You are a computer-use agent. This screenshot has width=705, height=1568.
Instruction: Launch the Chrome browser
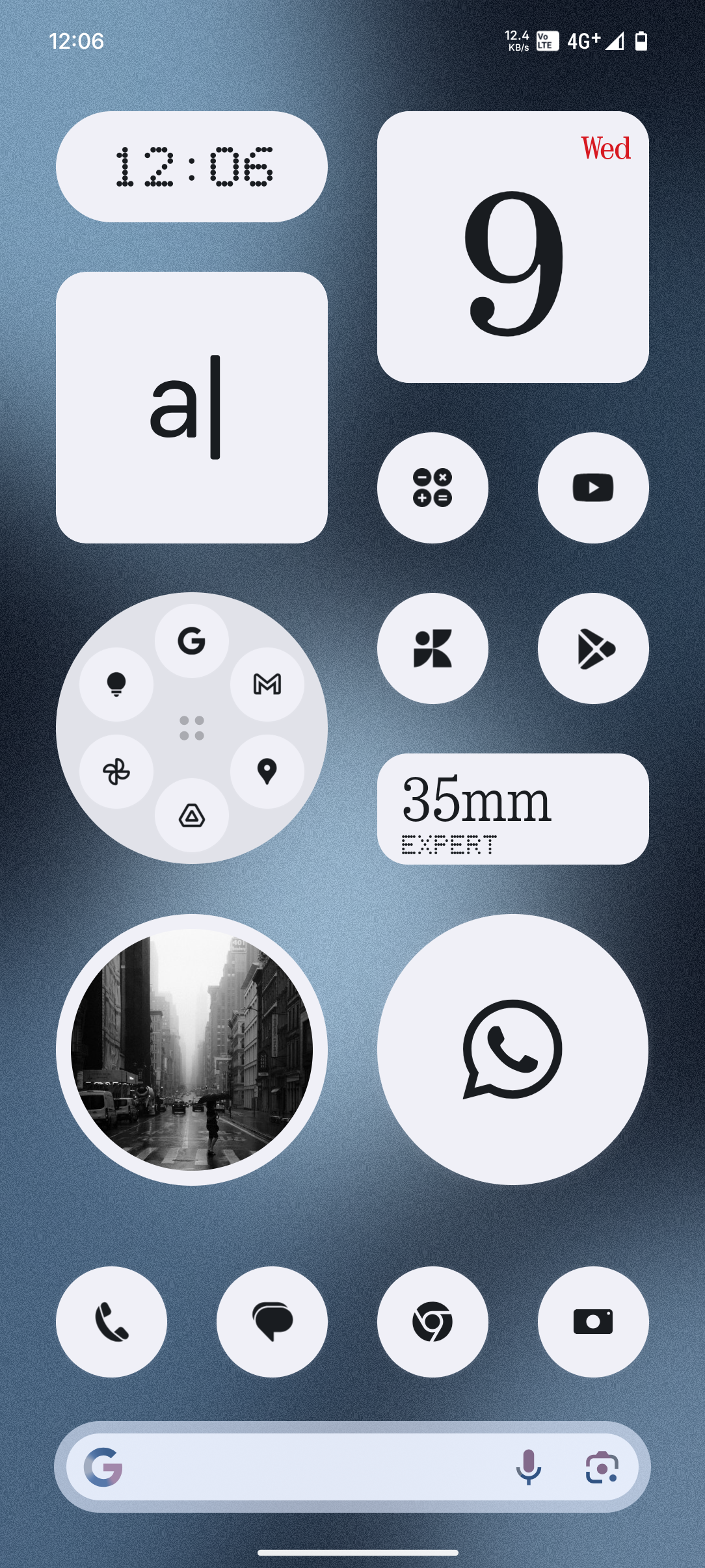point(432,1322)
